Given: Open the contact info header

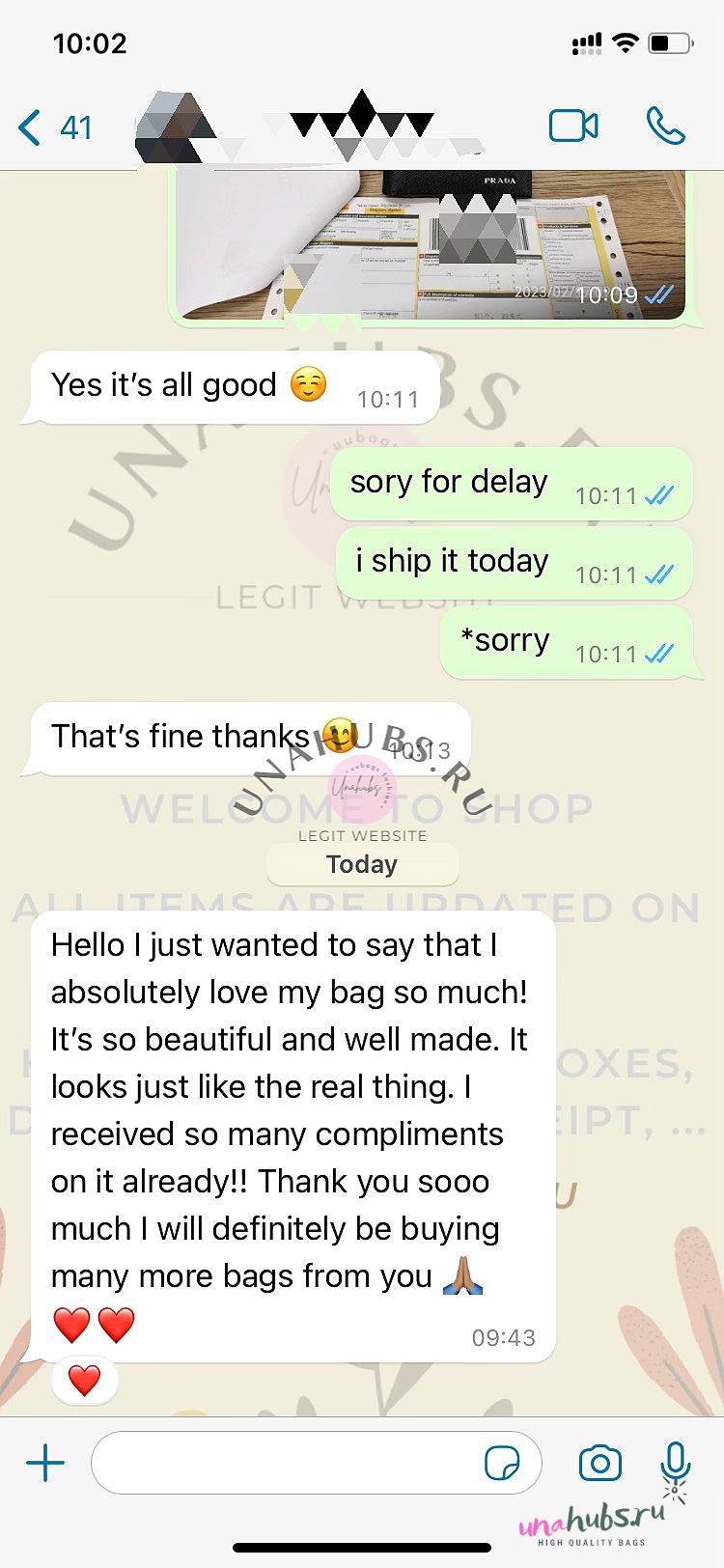Looking at the screenshot, I should [x=309, y=126].
